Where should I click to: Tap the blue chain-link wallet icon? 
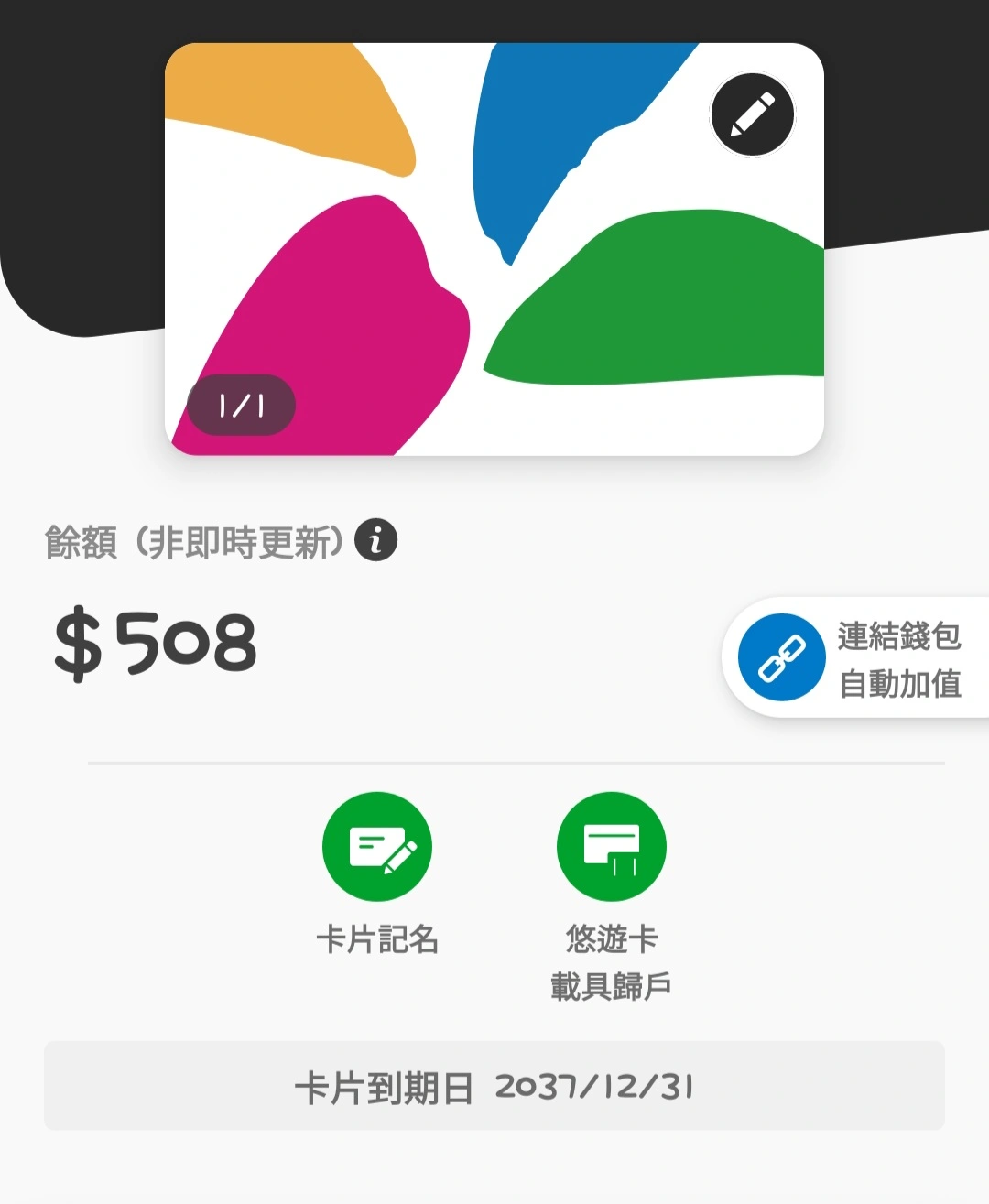coord(783,657)
